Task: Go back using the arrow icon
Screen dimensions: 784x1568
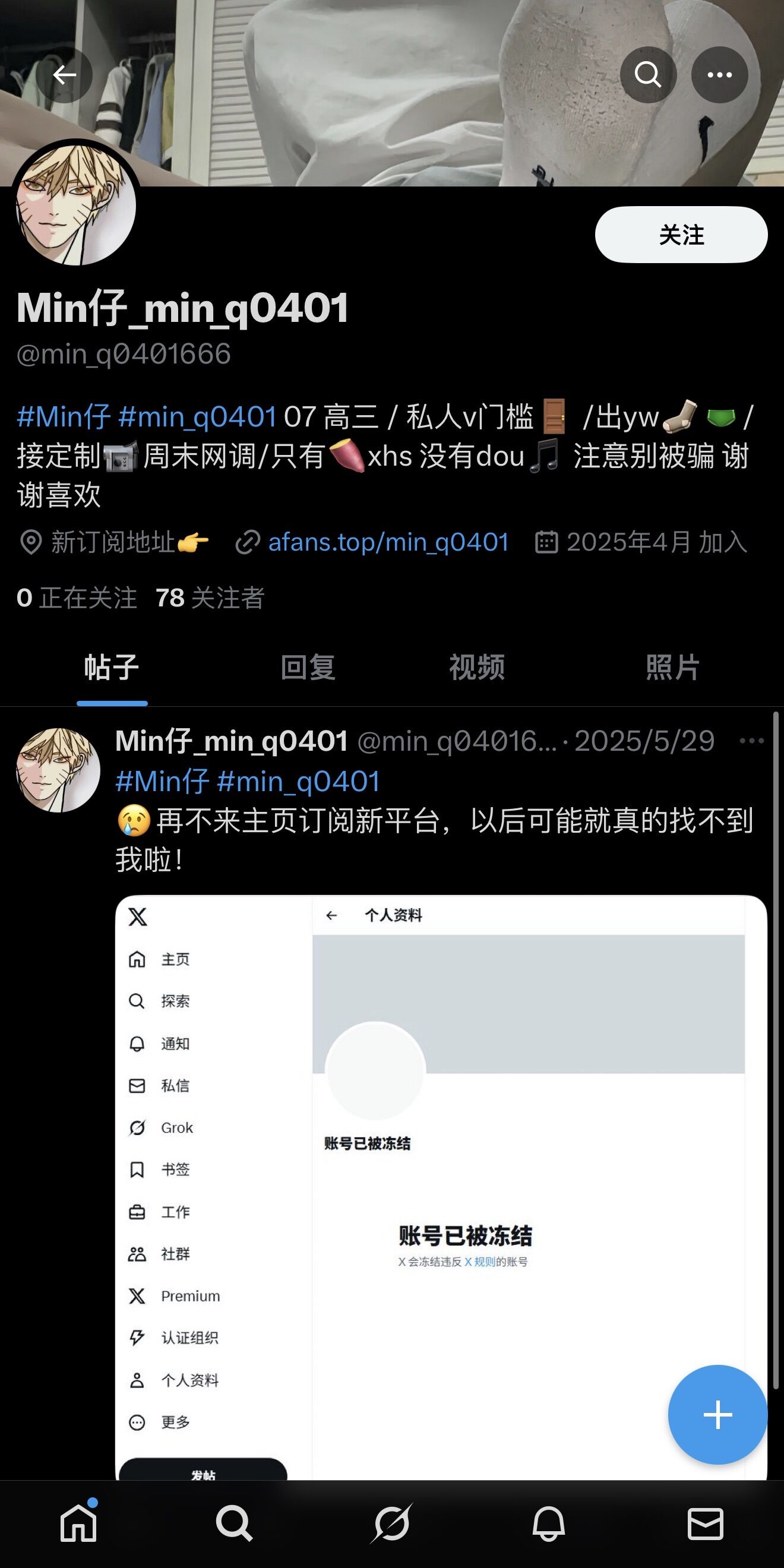Action: 64,75
